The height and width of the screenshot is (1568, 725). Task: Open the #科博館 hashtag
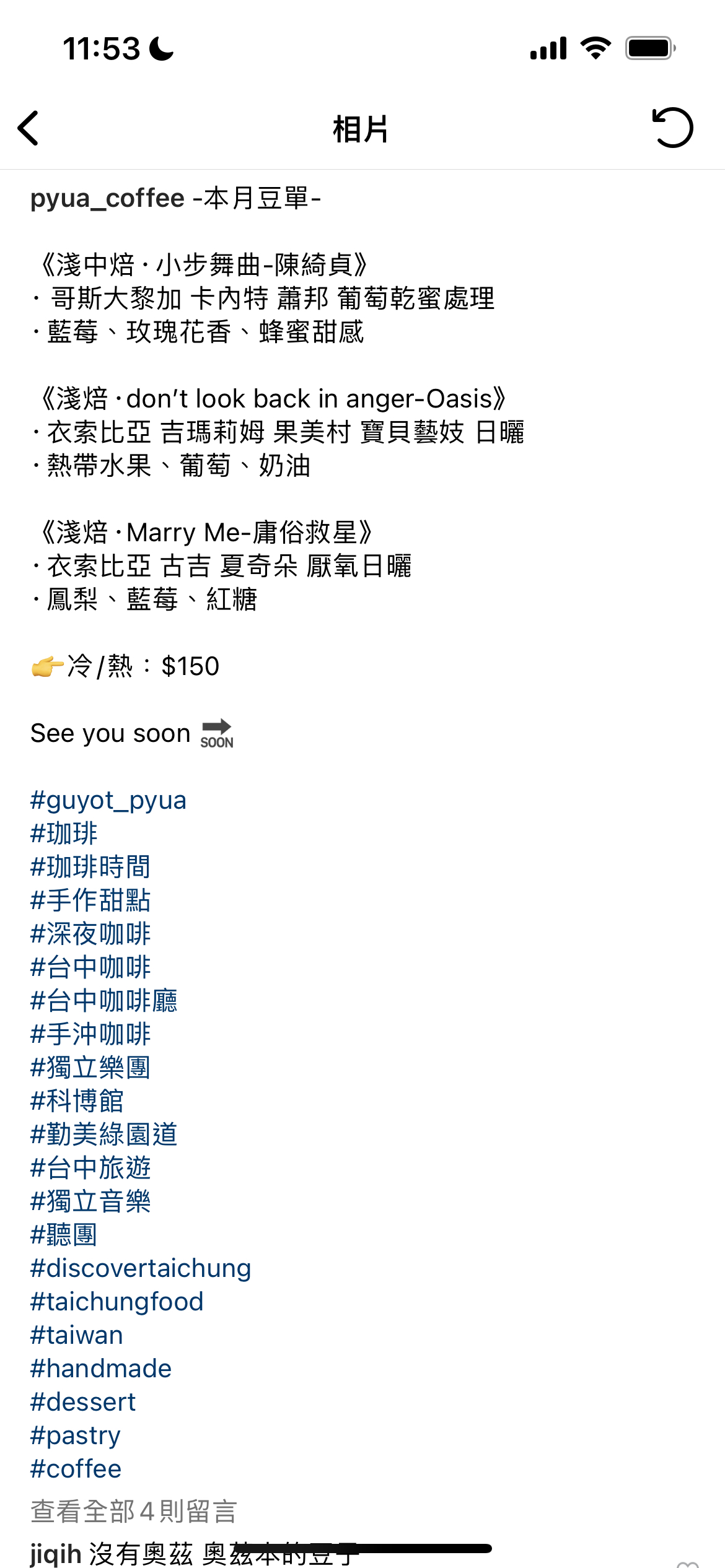point(77,1101)
